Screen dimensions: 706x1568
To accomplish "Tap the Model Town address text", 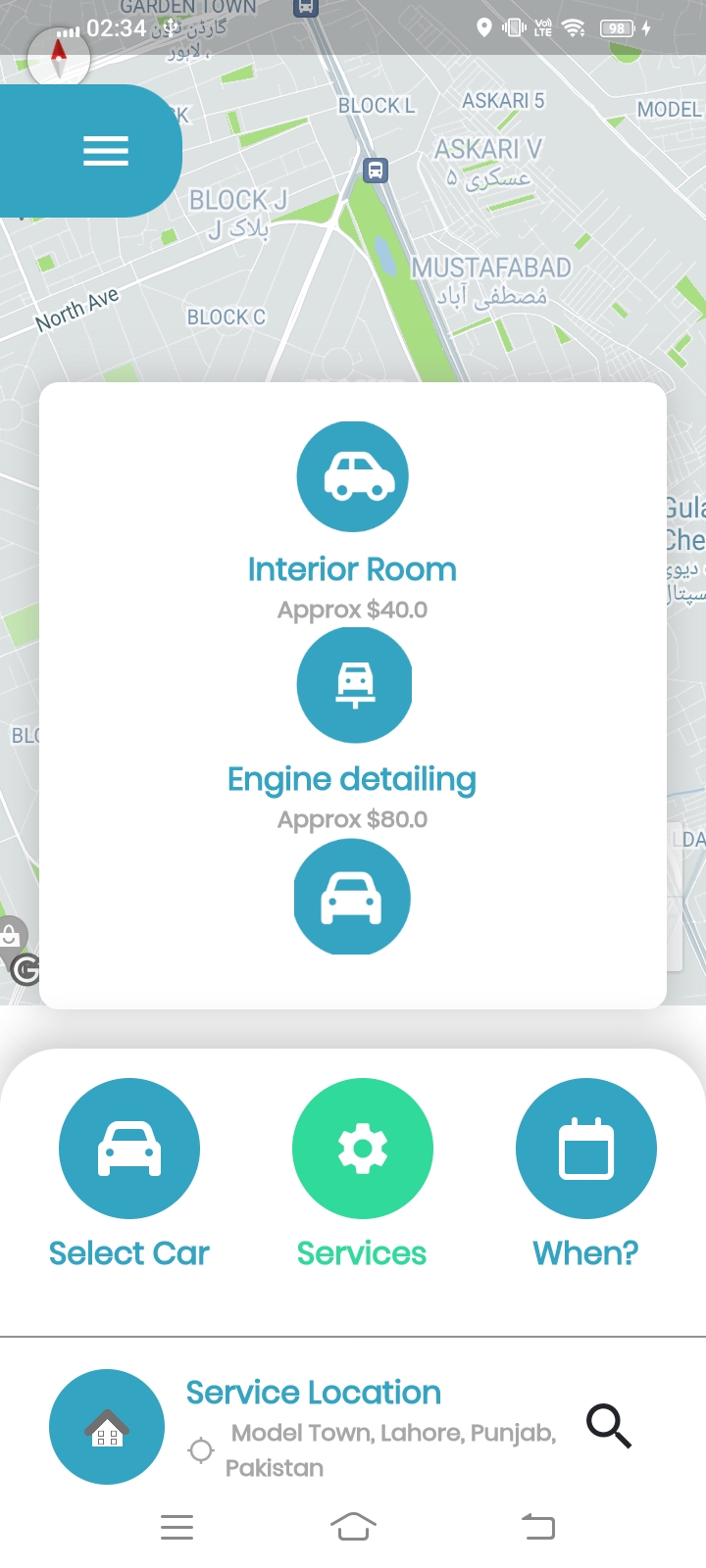I will click(x=392, y=1449).
